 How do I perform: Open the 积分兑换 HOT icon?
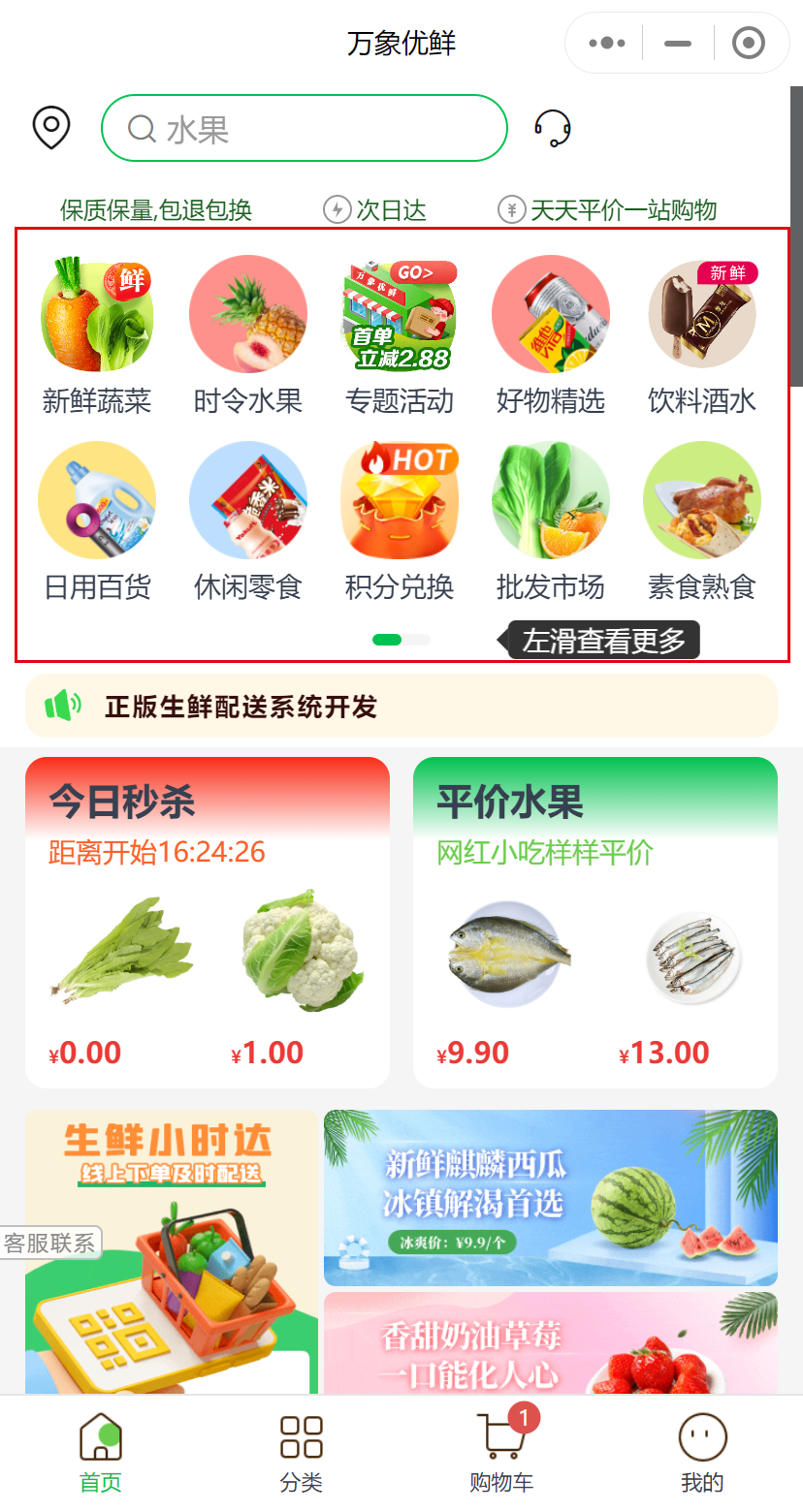tap(400, 500)
